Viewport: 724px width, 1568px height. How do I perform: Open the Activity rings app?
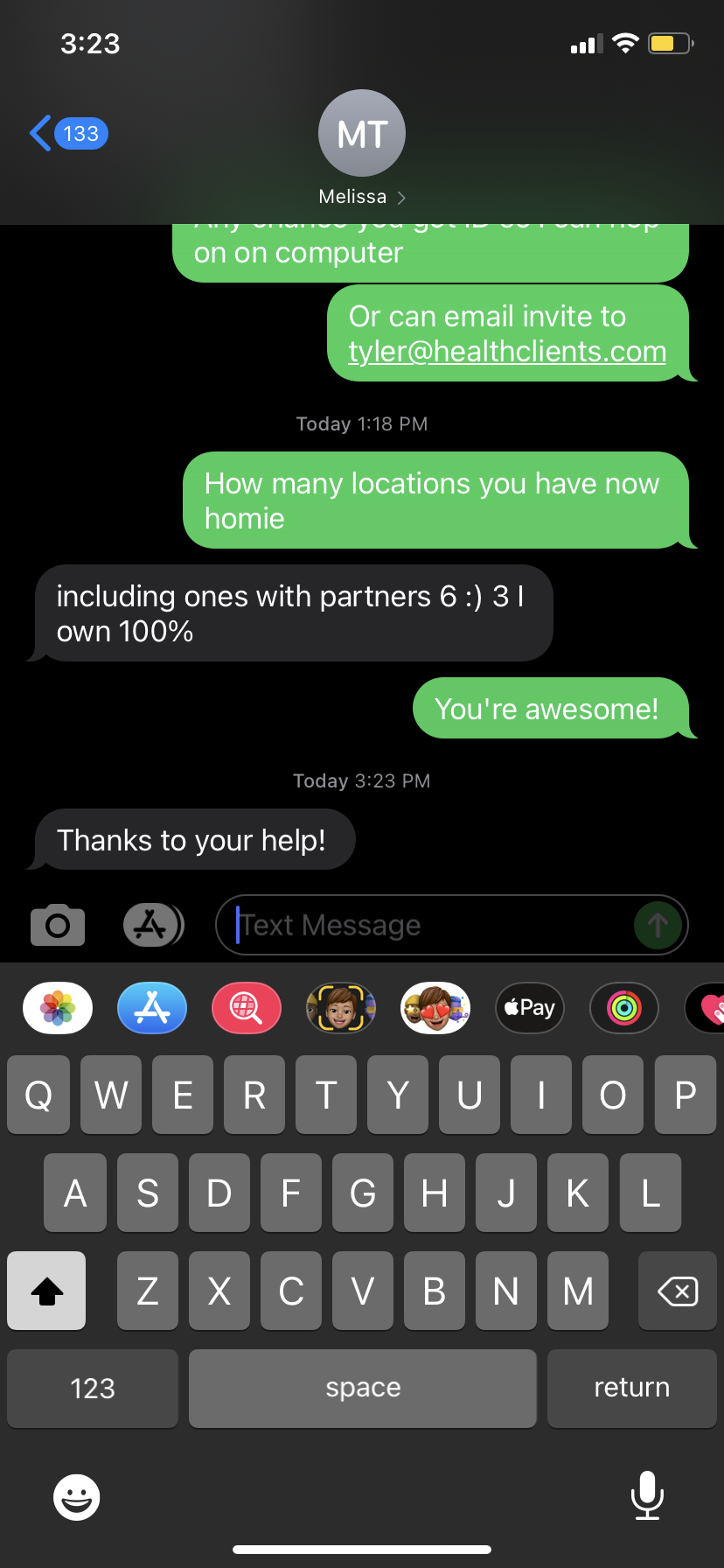point(624,1008)
